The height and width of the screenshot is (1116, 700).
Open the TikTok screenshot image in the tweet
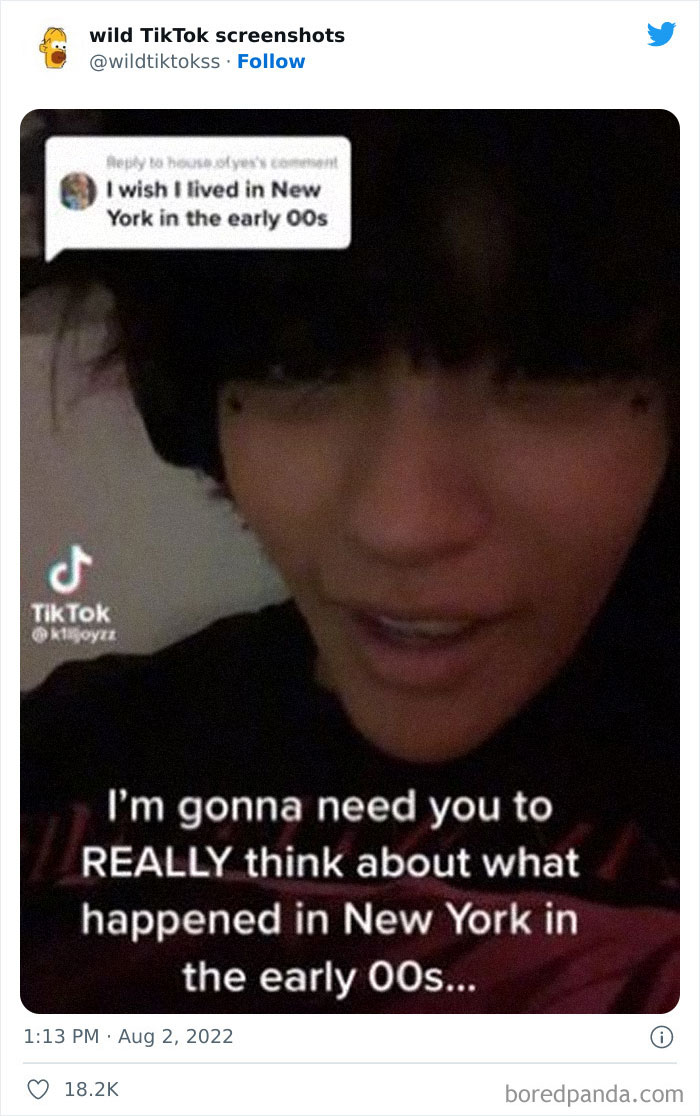[350, 560]
